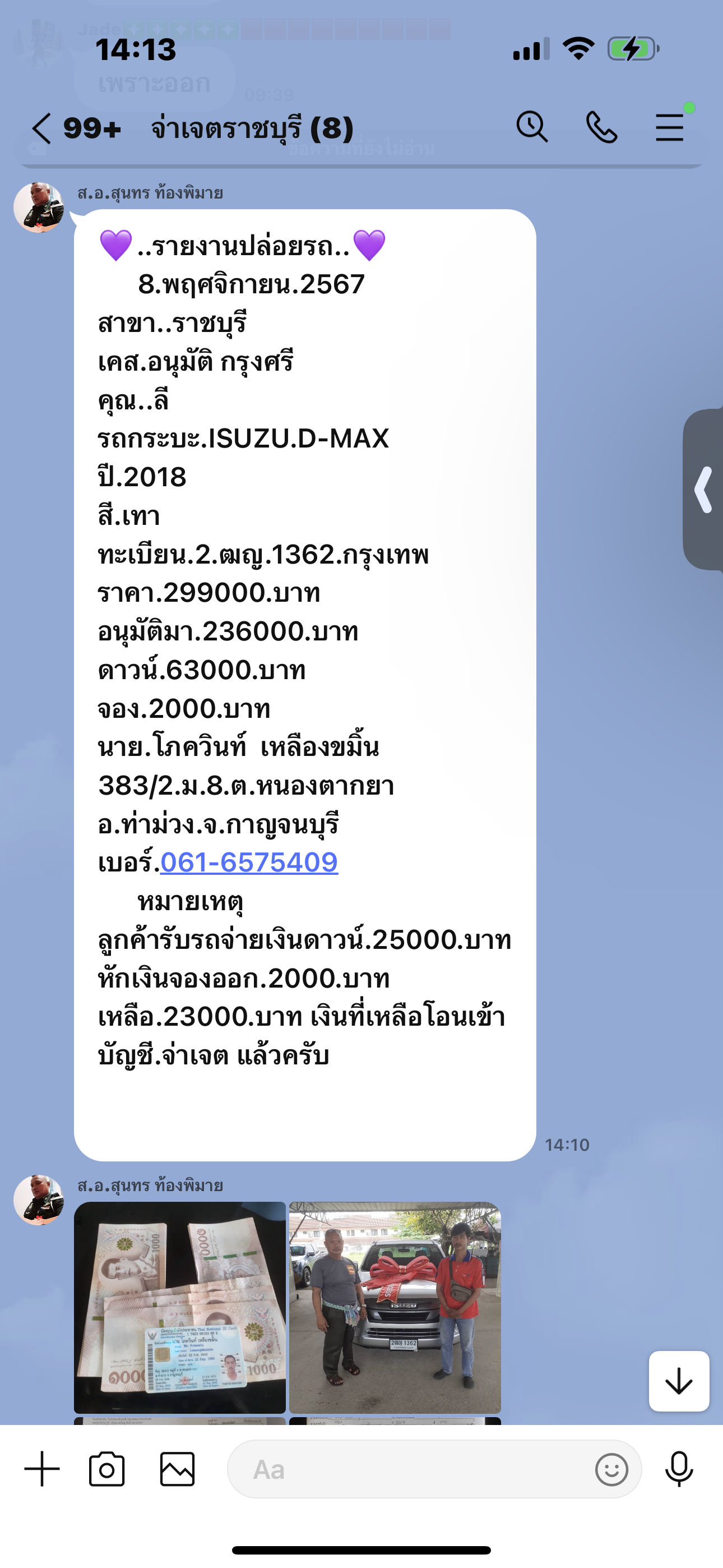Viewport: 723px width, 1568px height.
Task: Expand the side panel arrow handle
Action: (x=703, y=490)
